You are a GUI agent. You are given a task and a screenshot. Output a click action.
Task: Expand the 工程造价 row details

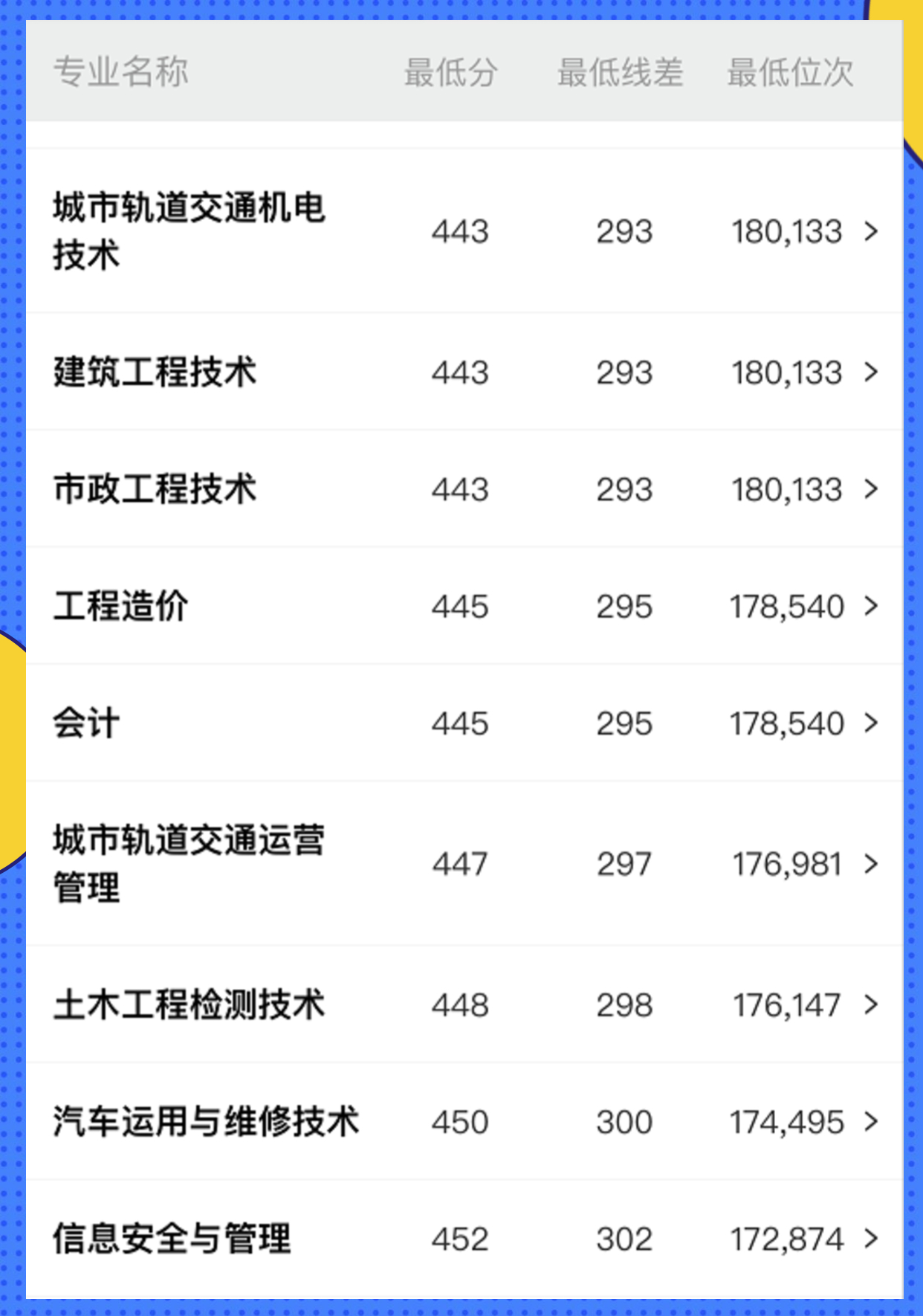click(x=870, y=606)
